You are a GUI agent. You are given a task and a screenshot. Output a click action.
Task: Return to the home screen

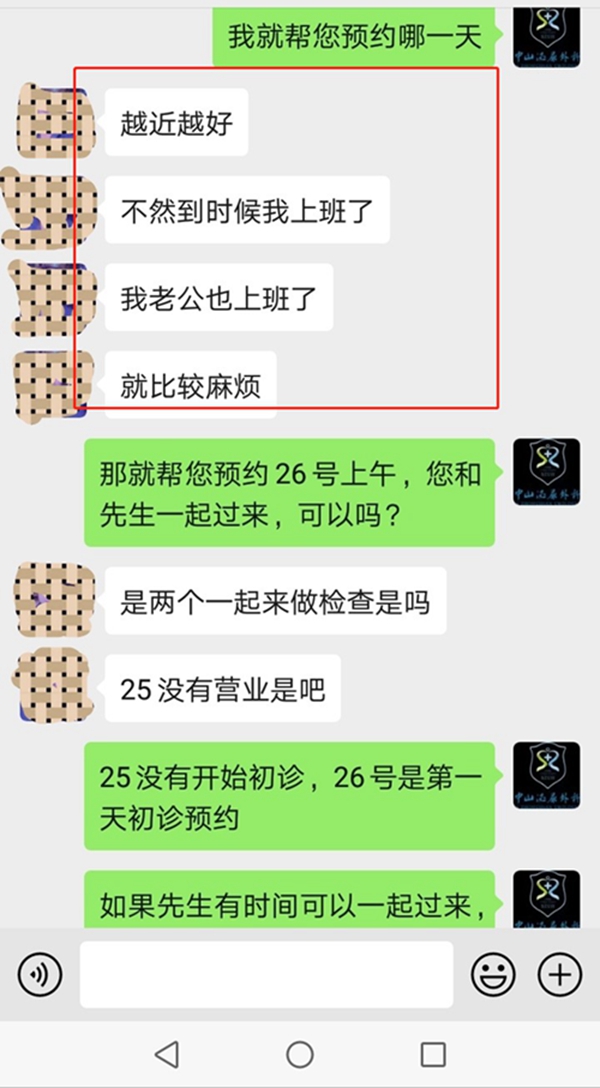click(300, 1054)
